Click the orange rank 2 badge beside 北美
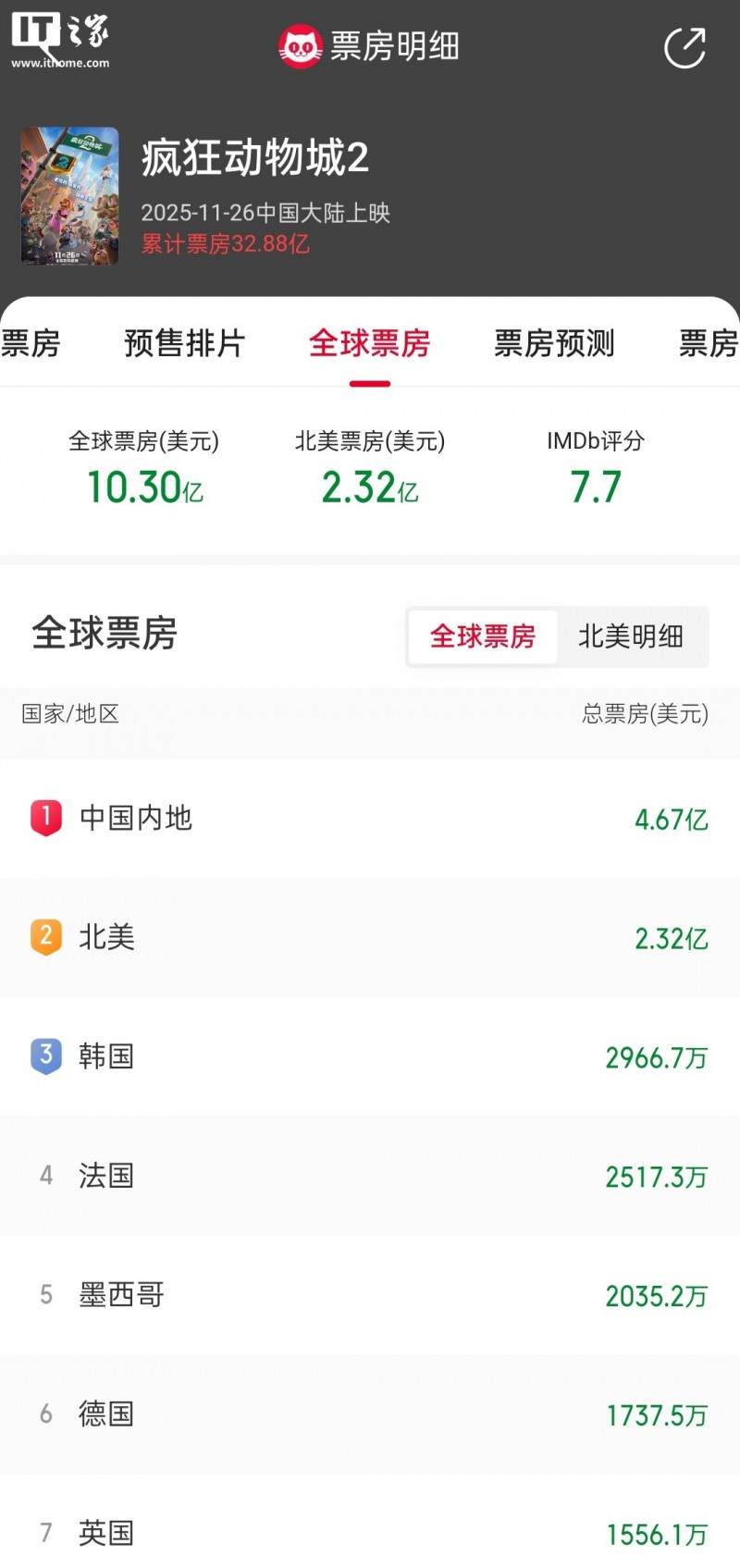This screenshot has height=1568, width=740. (45, 937)
